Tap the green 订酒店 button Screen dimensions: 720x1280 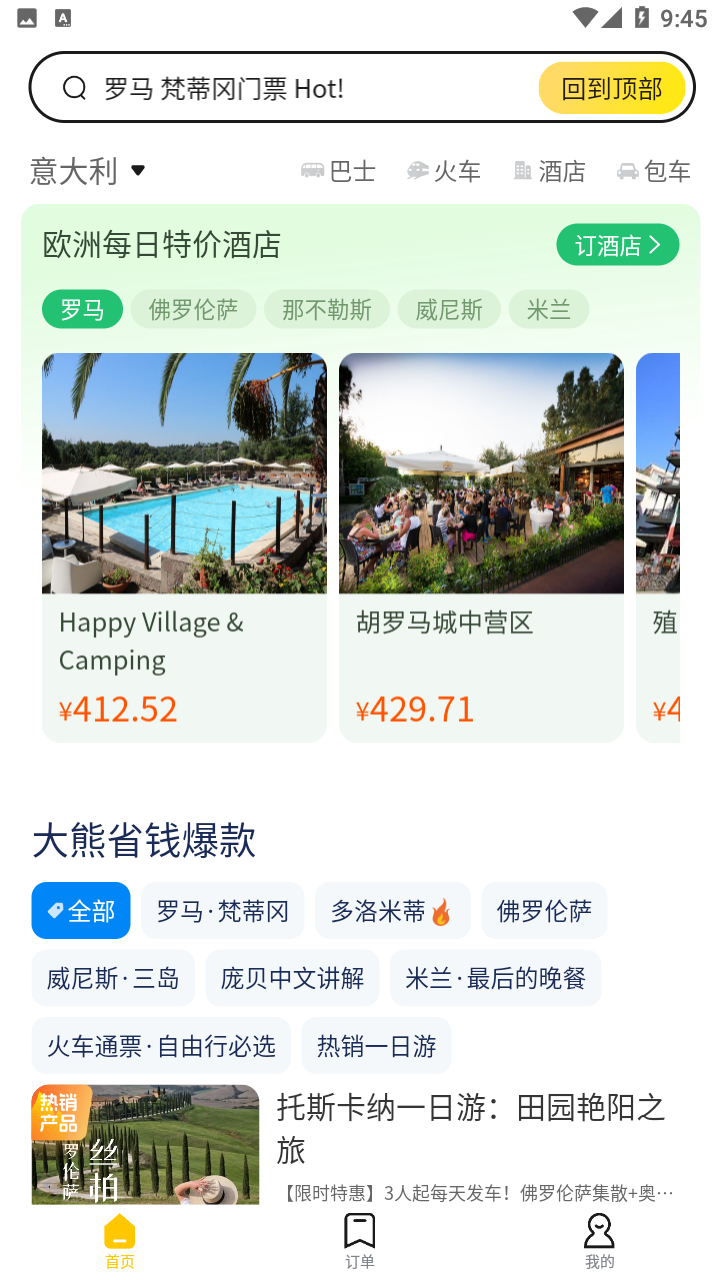pos(617,245)
